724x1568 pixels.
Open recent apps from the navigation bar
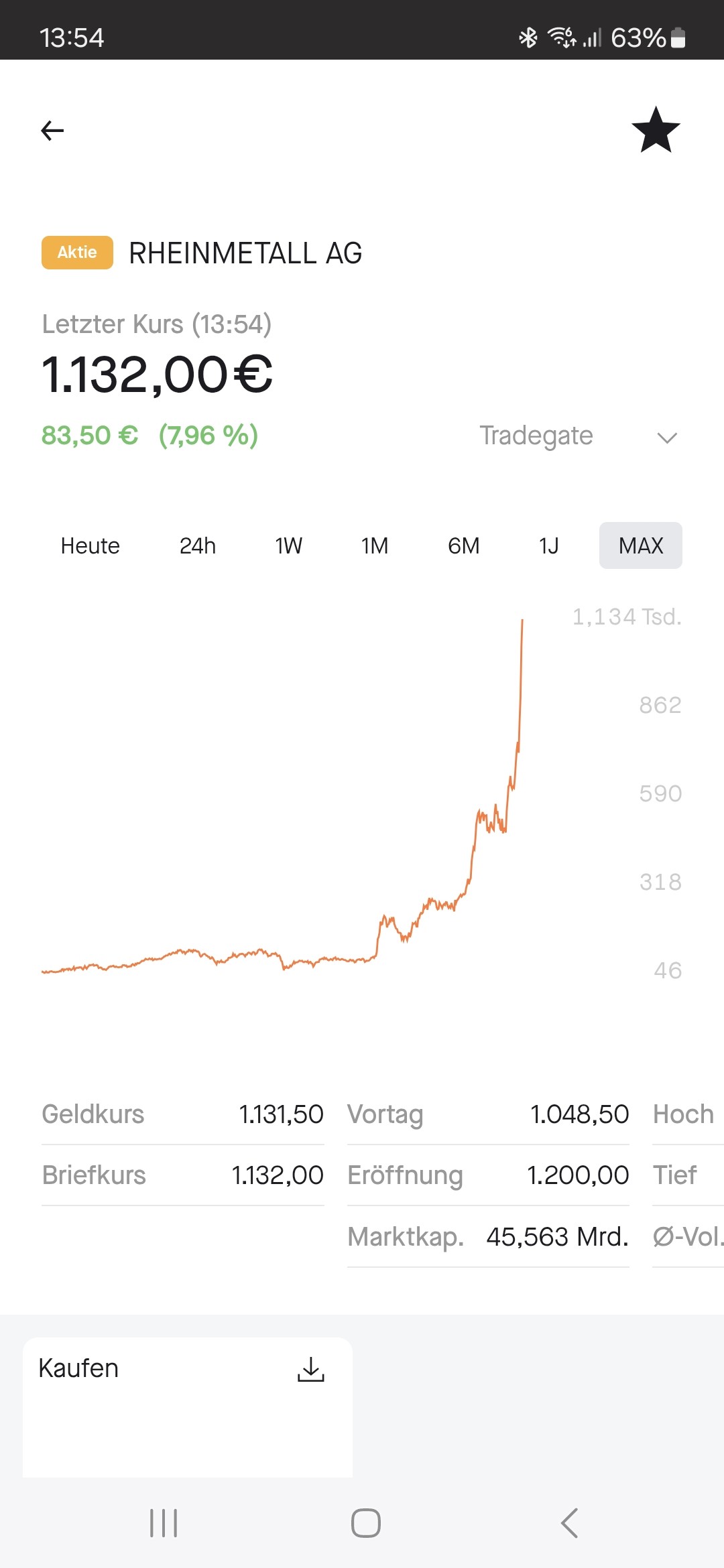pos(164,1523)
